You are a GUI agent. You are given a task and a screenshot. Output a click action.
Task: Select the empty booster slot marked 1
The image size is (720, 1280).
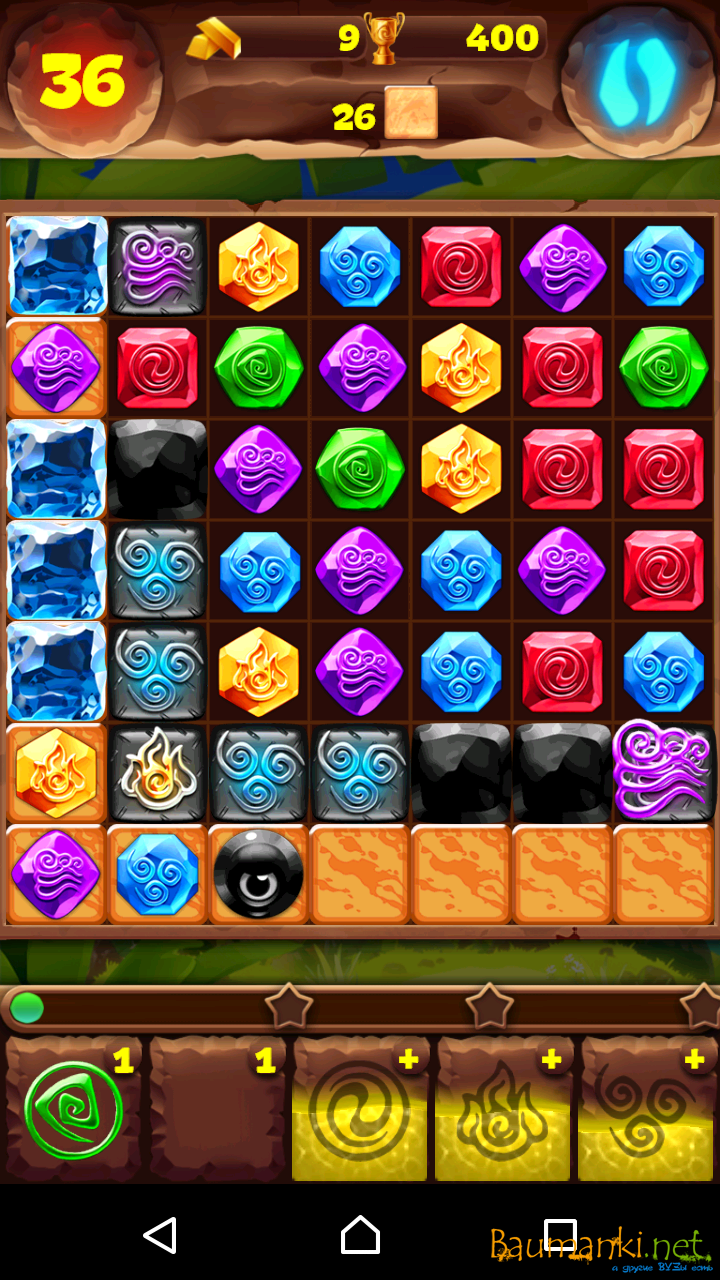(x=217, y=1110)
